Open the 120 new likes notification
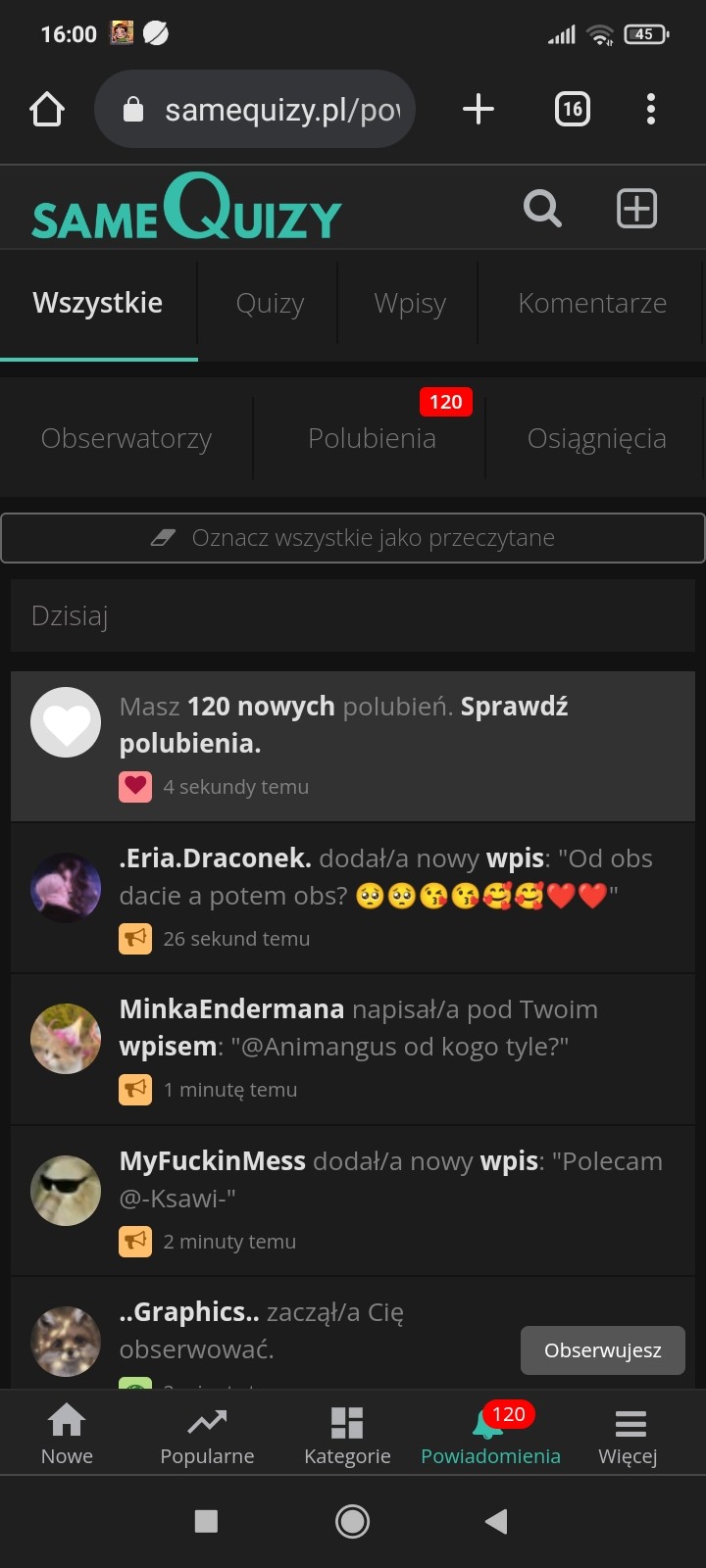Viewport: 706px width, 1568px height. 353,745
